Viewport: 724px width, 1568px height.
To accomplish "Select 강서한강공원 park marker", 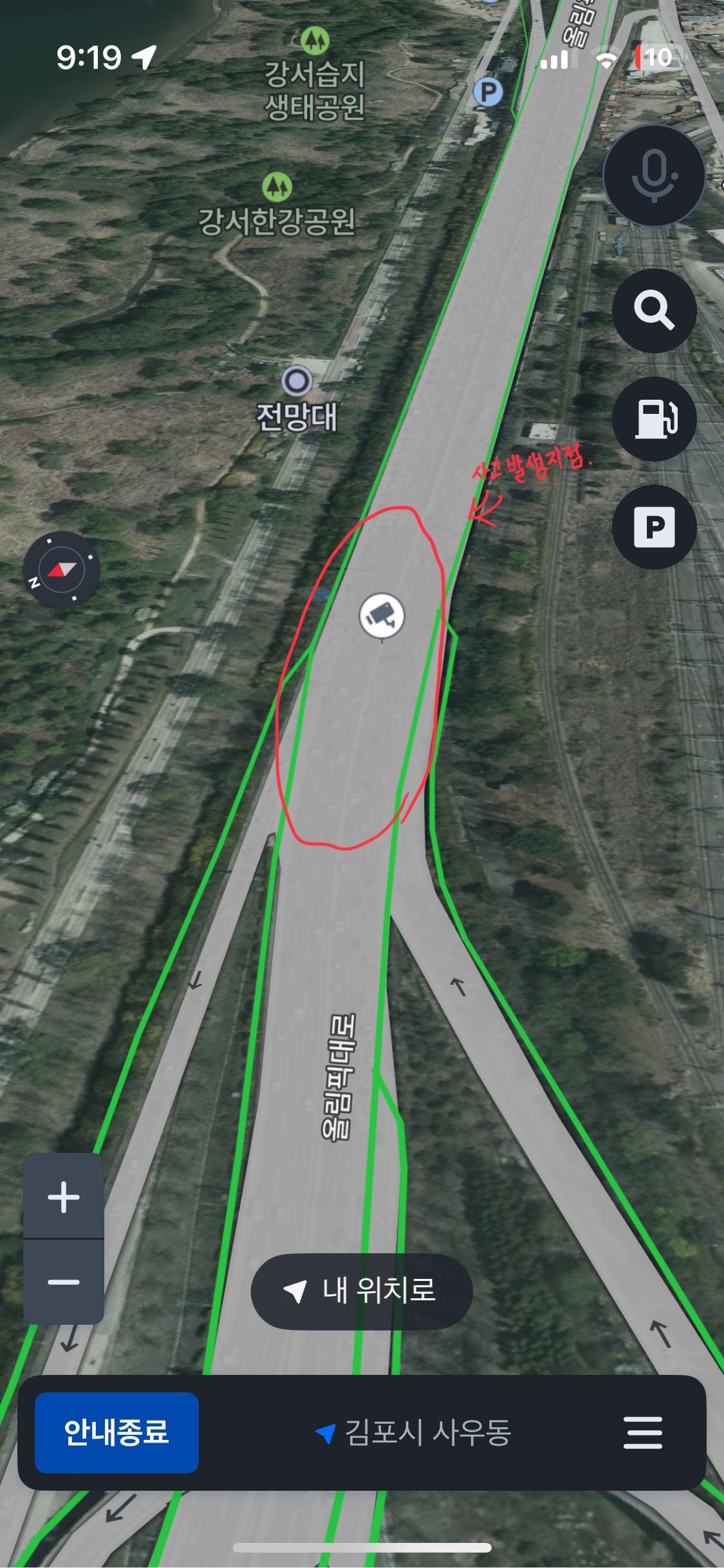I will tap(277, 187).
